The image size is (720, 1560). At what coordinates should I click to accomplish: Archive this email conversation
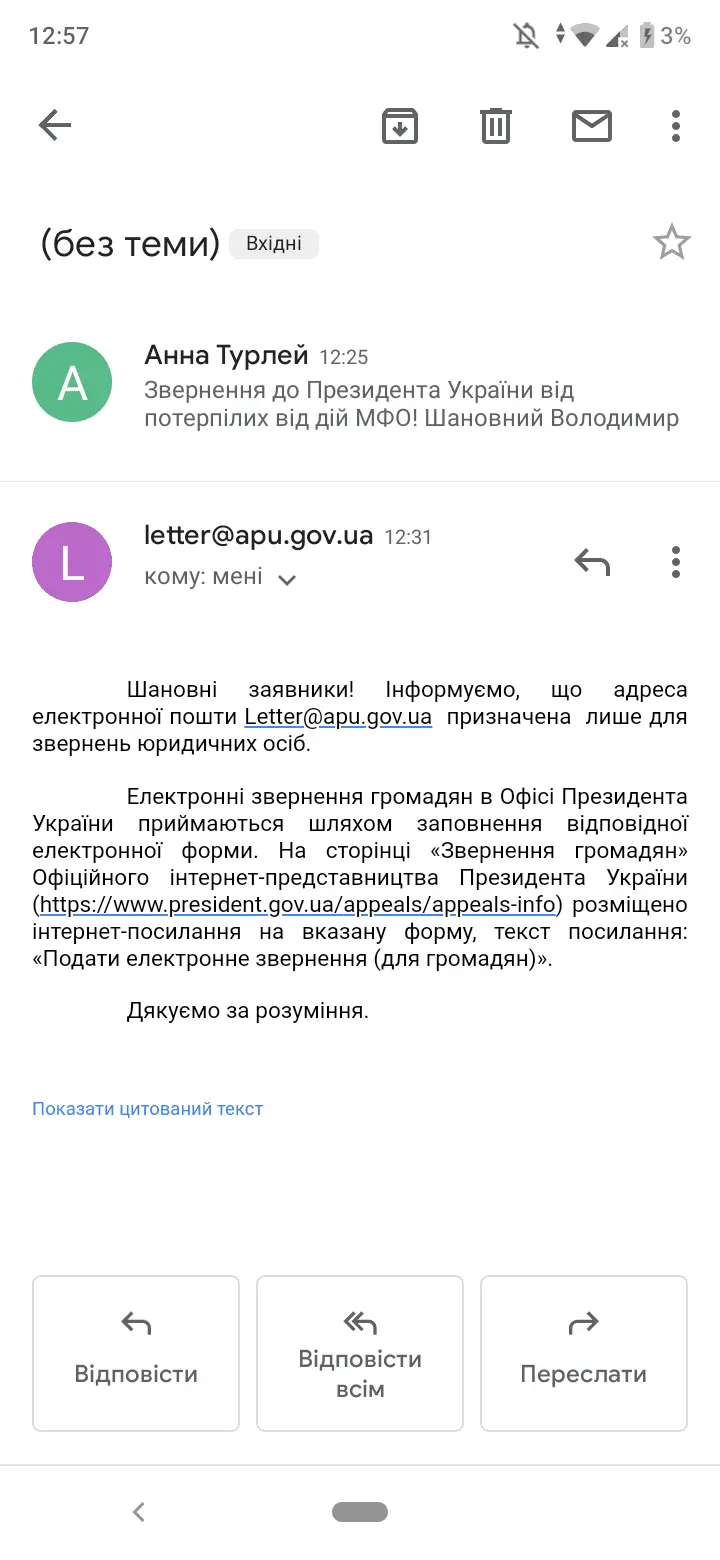[x=400, y=126]
